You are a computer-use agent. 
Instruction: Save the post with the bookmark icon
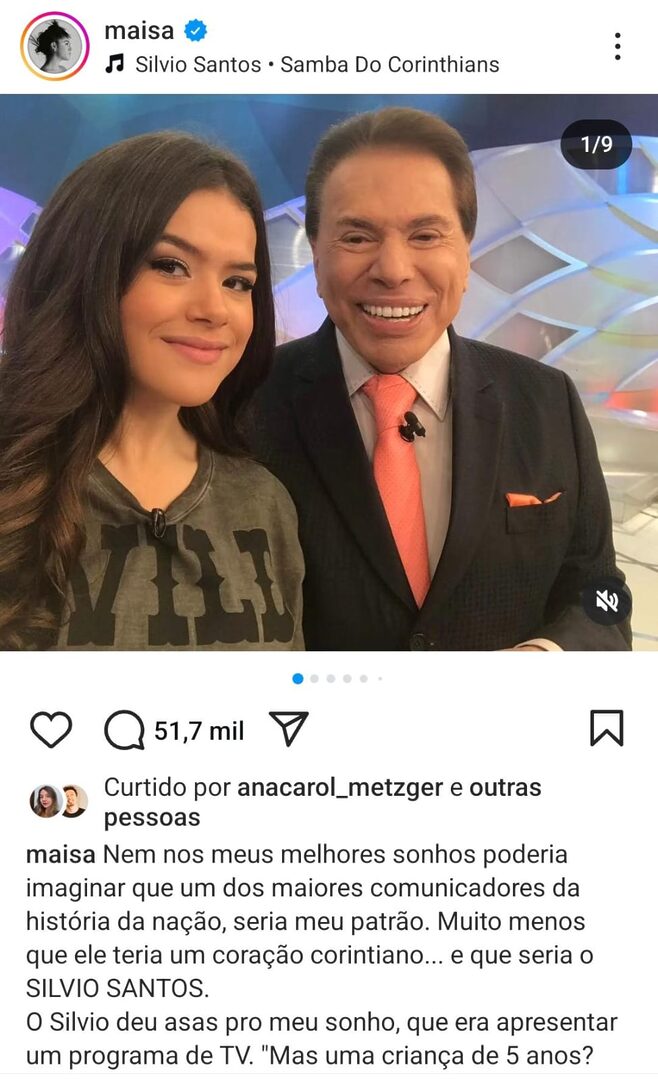[x=606, y=728]
